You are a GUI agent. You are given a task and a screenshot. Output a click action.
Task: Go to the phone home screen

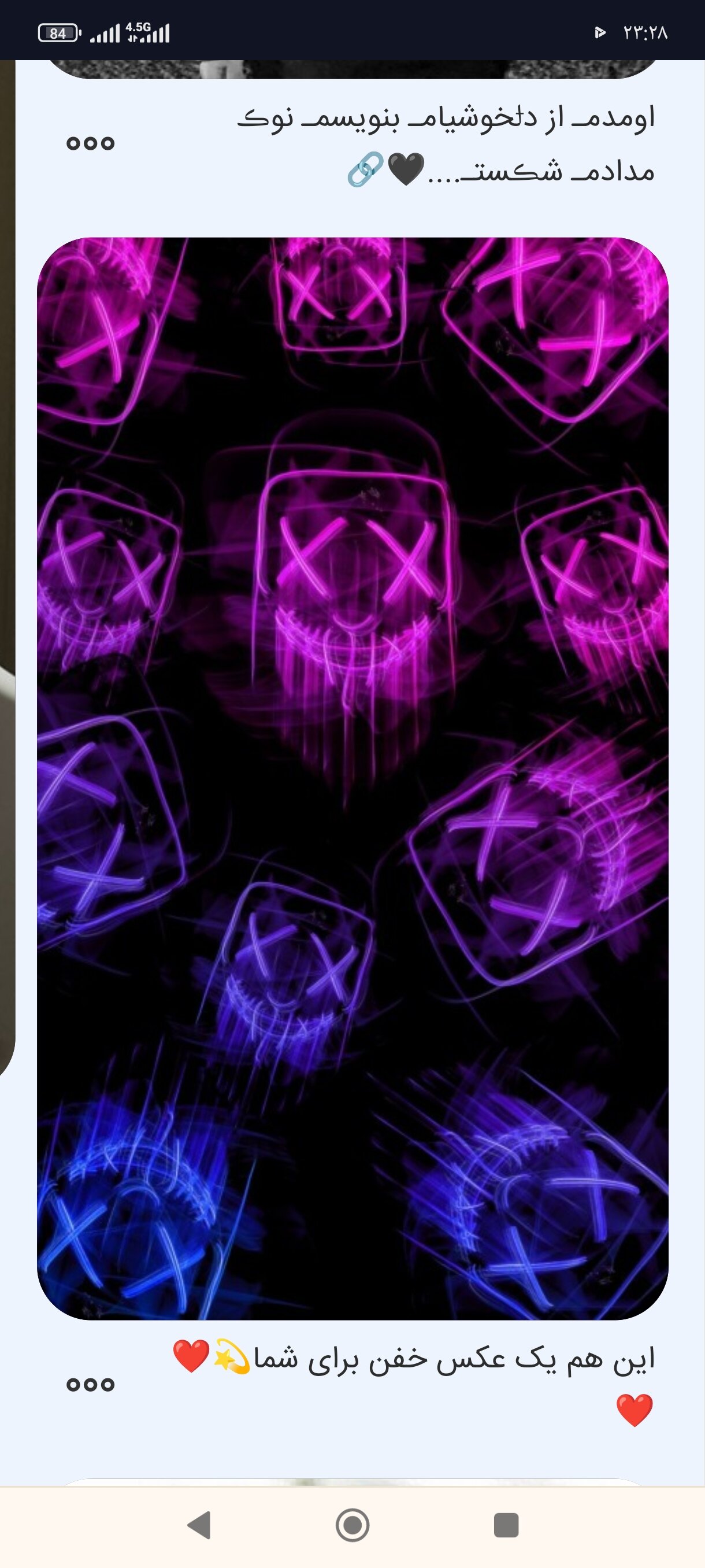coord(353,1525)
